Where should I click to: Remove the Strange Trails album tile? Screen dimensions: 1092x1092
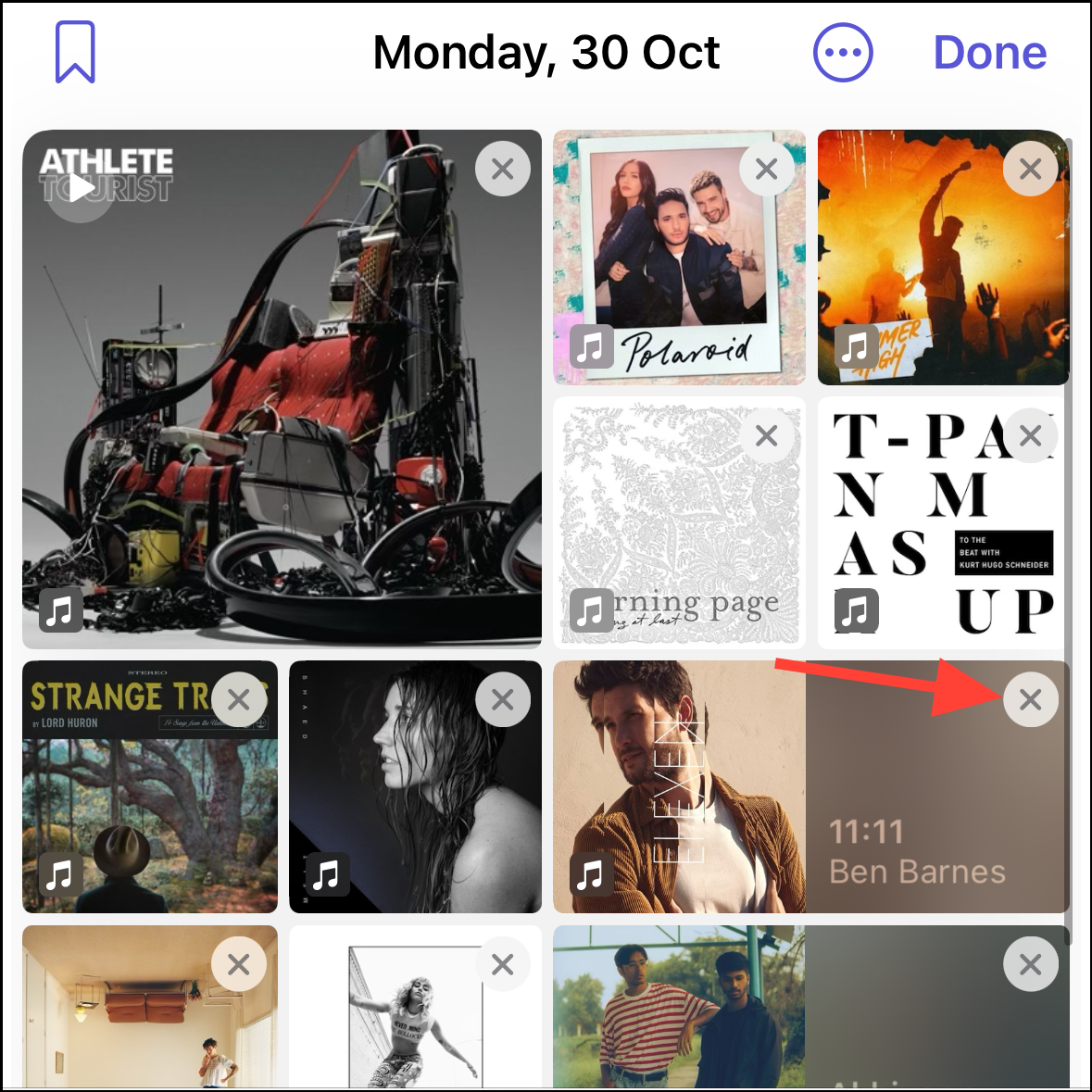click(x=238, y=699)
